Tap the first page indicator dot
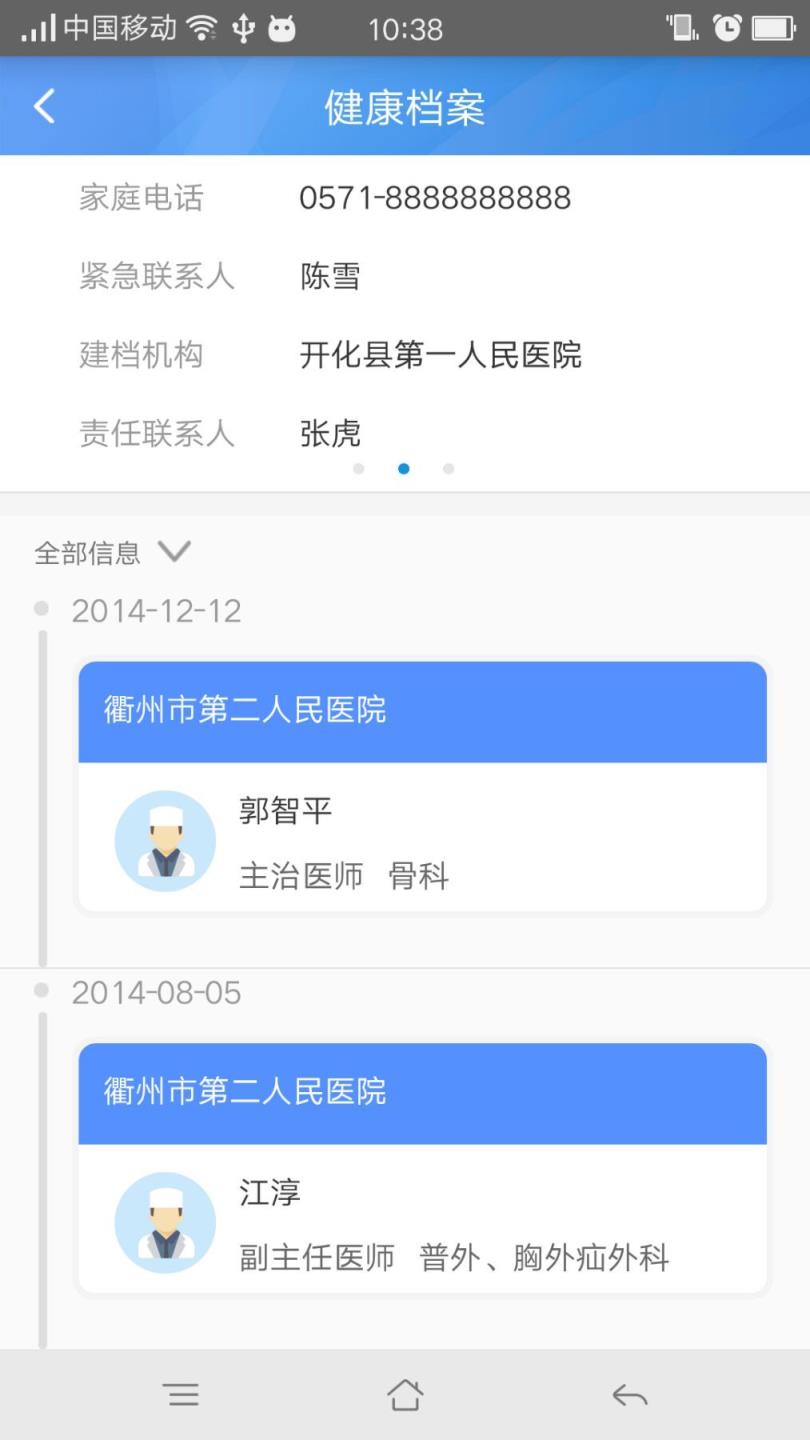810x1440 pixels. [358, 467]
